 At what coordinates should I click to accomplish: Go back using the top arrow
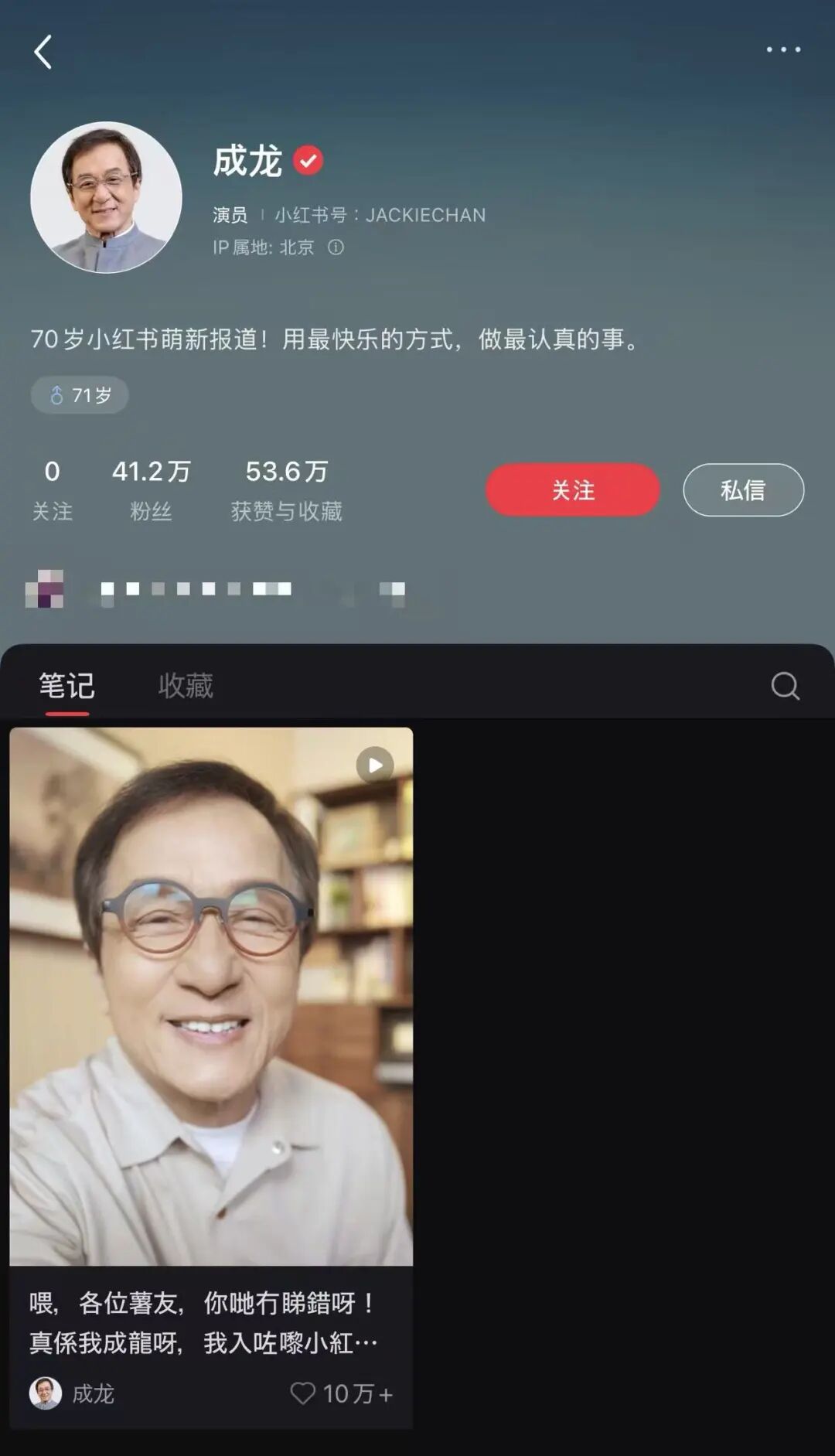tap(43, 52)
